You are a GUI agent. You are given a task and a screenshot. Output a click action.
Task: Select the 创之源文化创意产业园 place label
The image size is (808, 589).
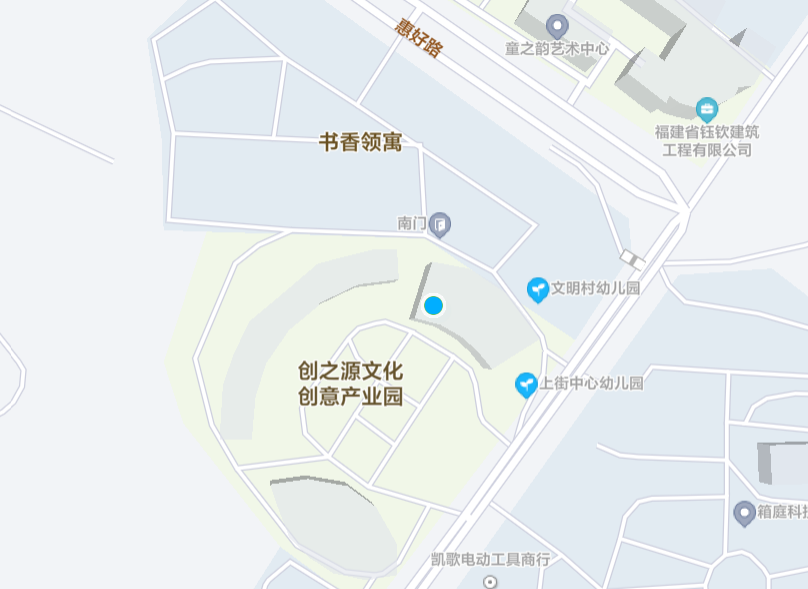(350, 383)
